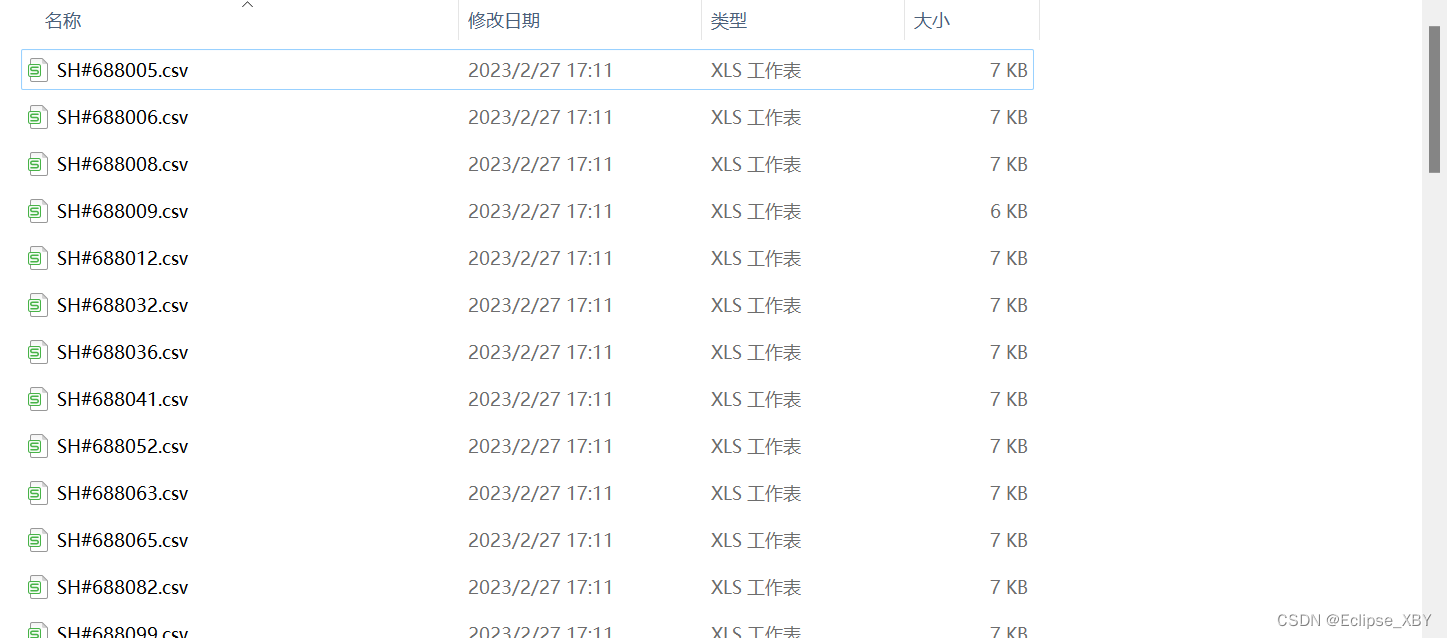This screenshot has height=638, width=1447.
Task: Select the file SH#688082.csv
Action: click(122, 588)
